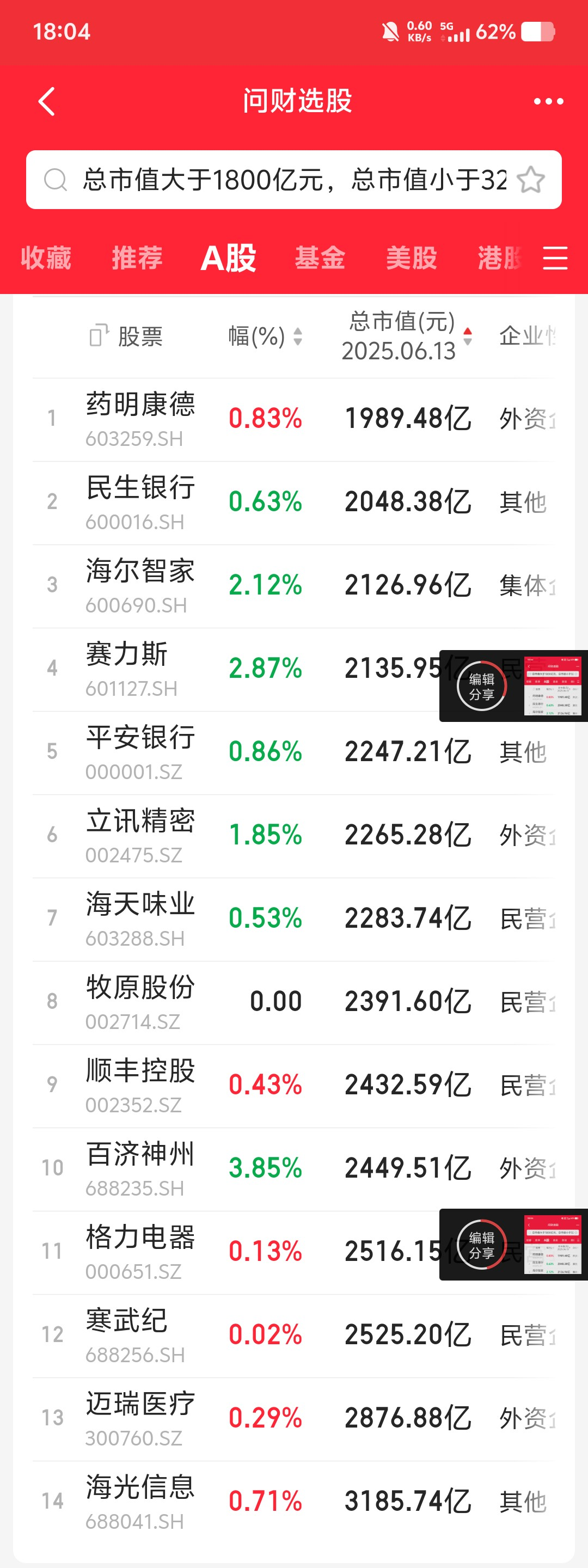
Task: Switch to the 收藏 tab
Action: pos(46,258)
